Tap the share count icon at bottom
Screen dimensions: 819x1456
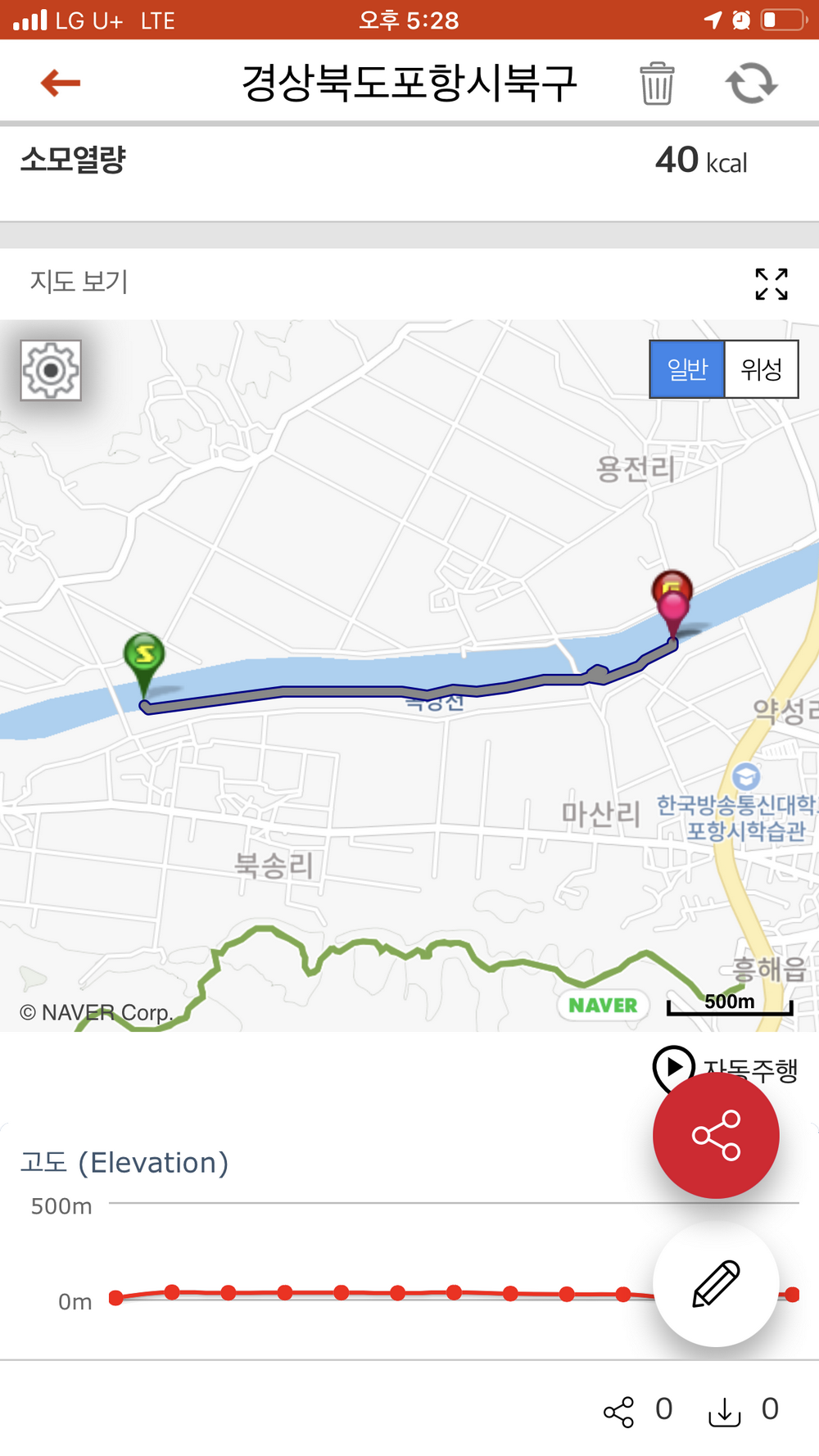[x=618, y=1412]
